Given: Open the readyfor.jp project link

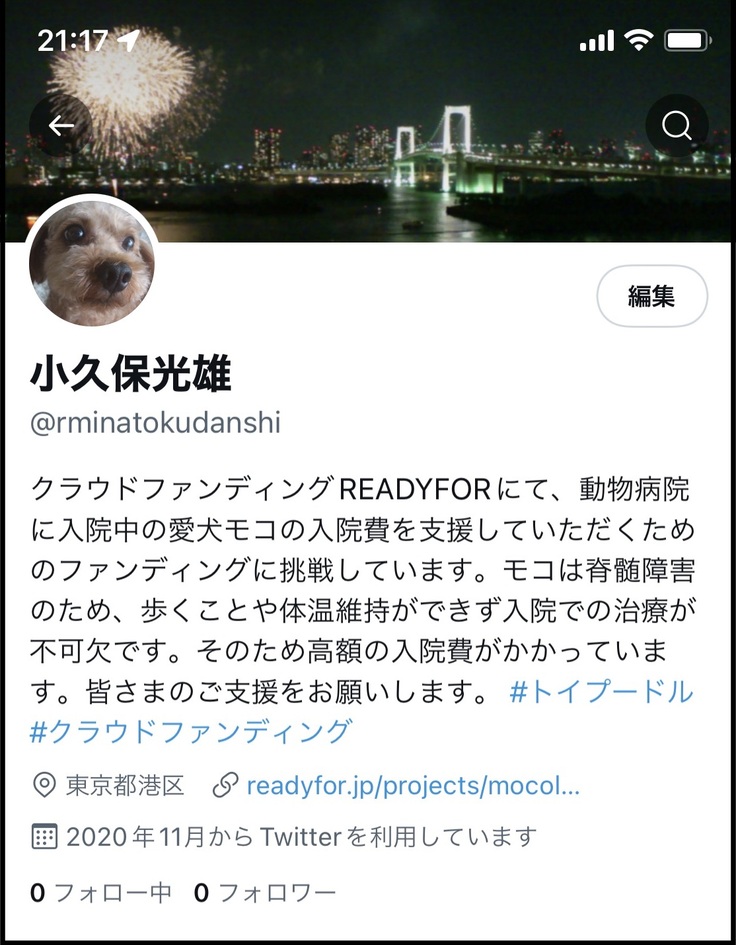Looking at the screenshot, I should coord(412,785).
